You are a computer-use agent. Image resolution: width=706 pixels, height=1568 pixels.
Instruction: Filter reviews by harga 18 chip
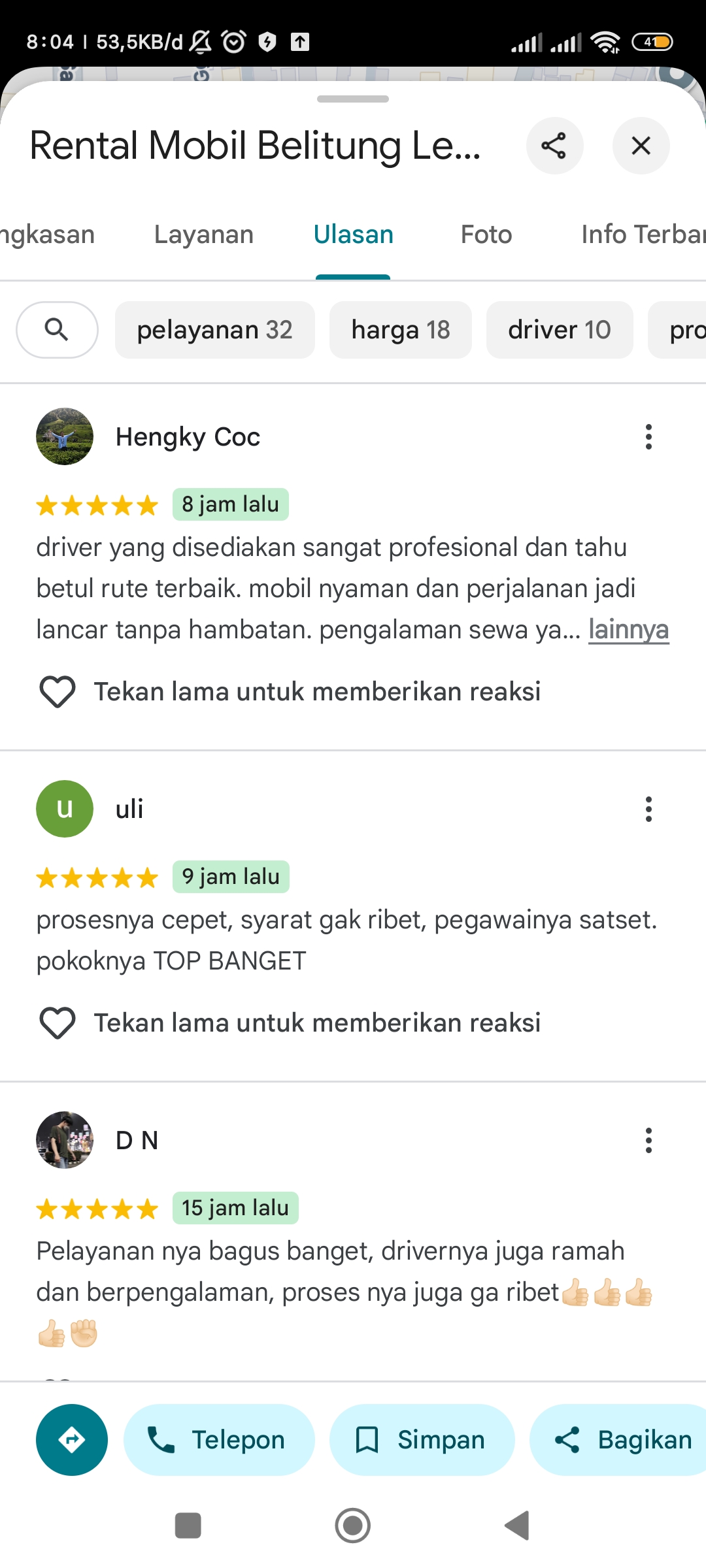400,329
